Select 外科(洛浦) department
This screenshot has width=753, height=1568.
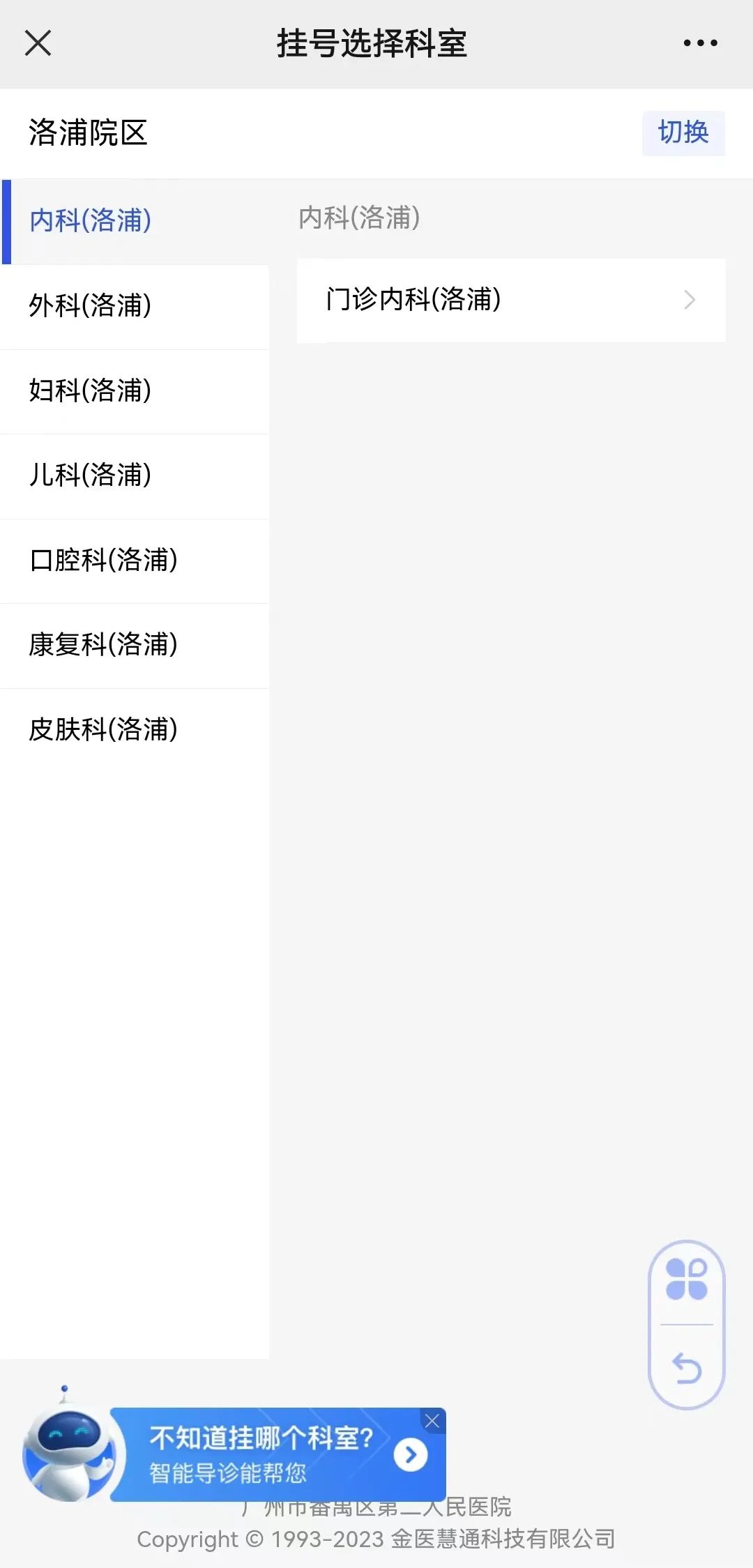(89, 307)
